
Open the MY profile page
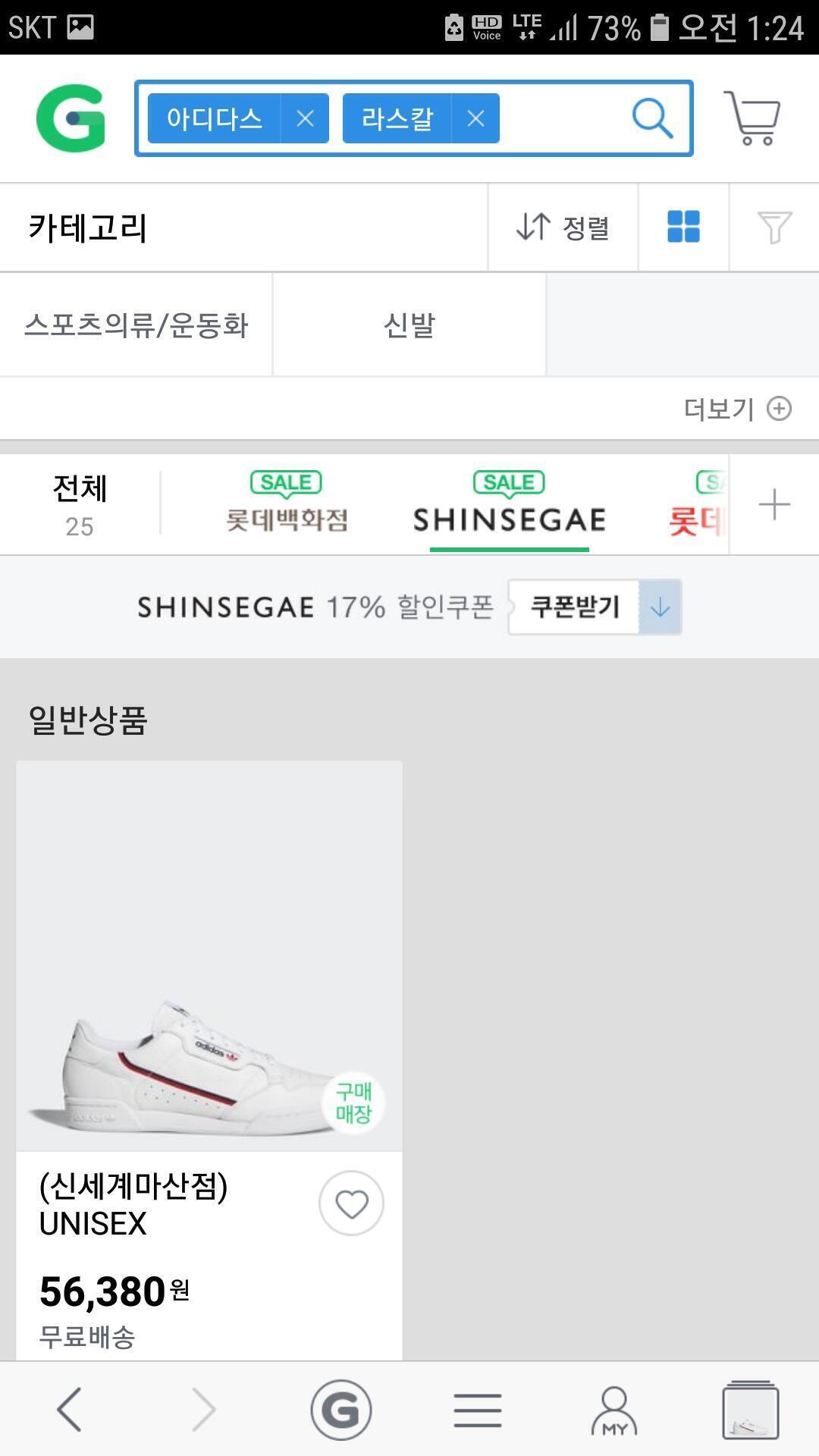(x=614, y=1410)
